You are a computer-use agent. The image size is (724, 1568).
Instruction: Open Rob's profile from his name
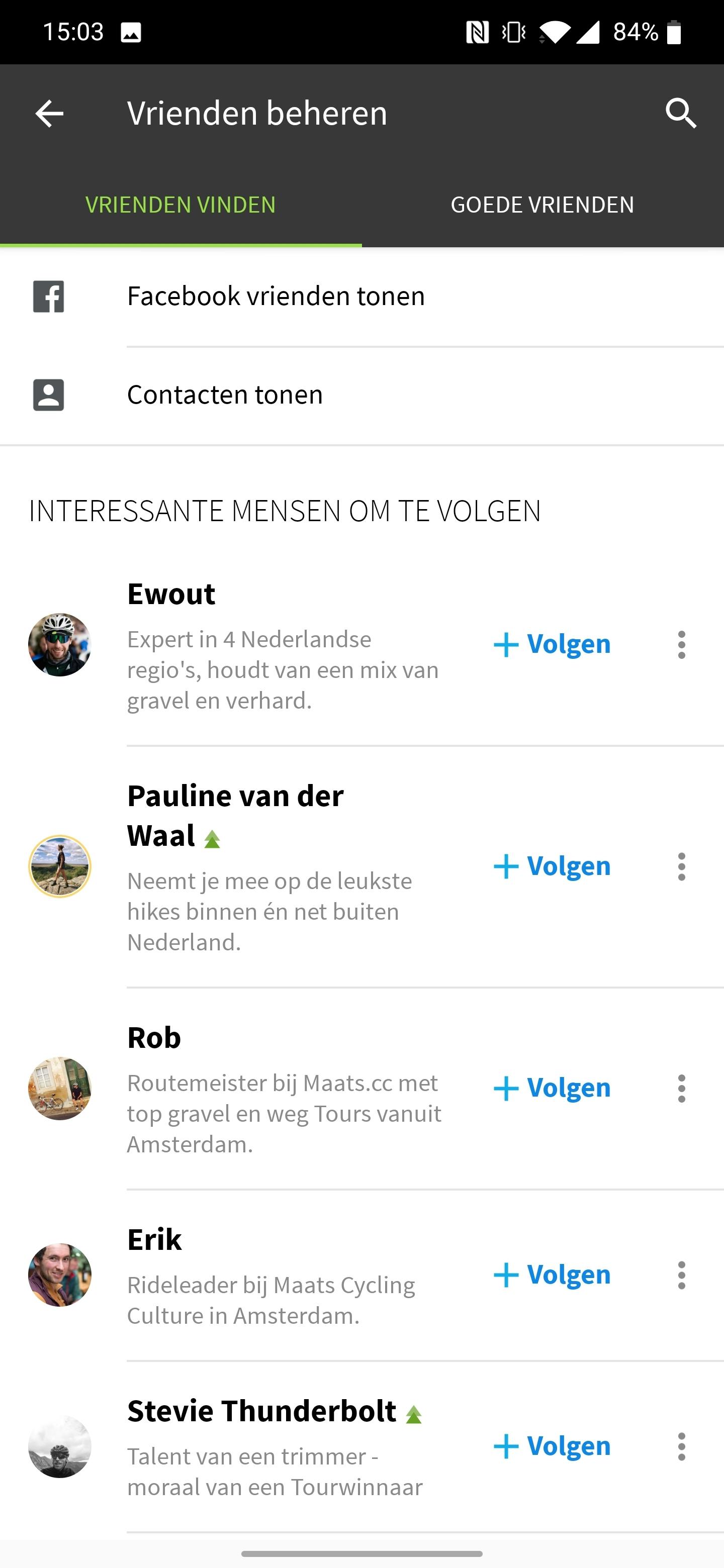(154, 1038)
